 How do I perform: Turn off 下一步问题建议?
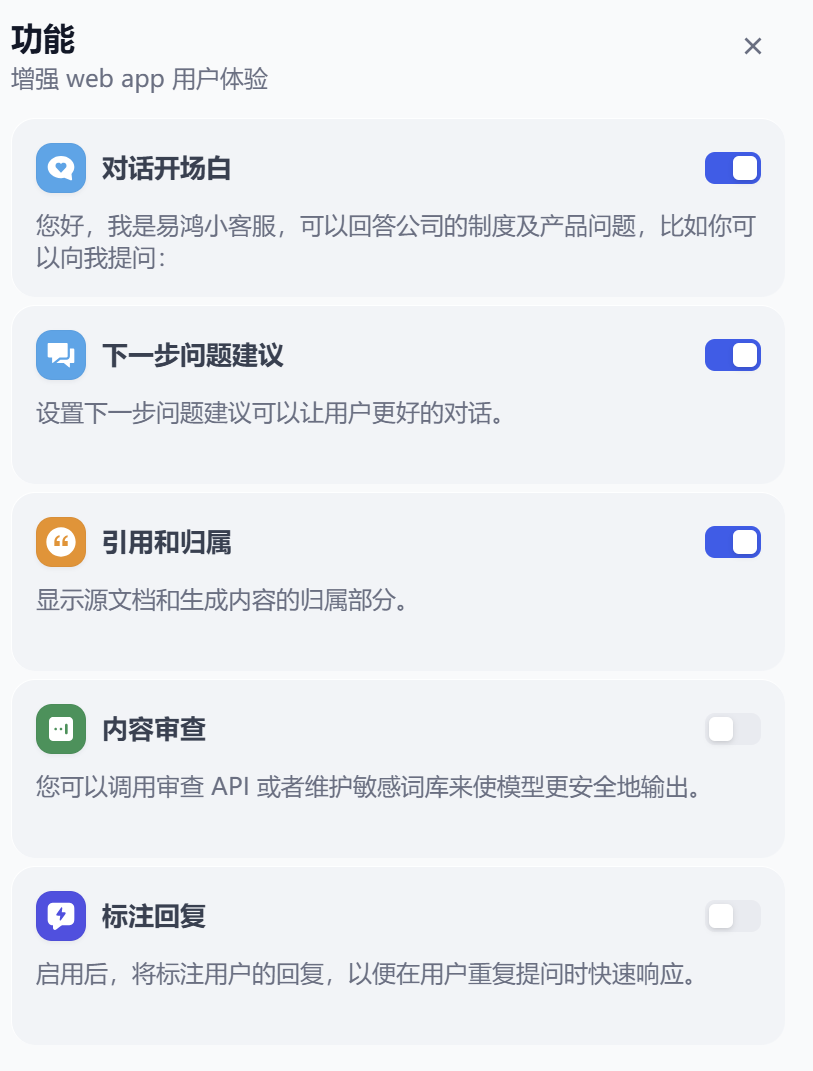point(732,355)
